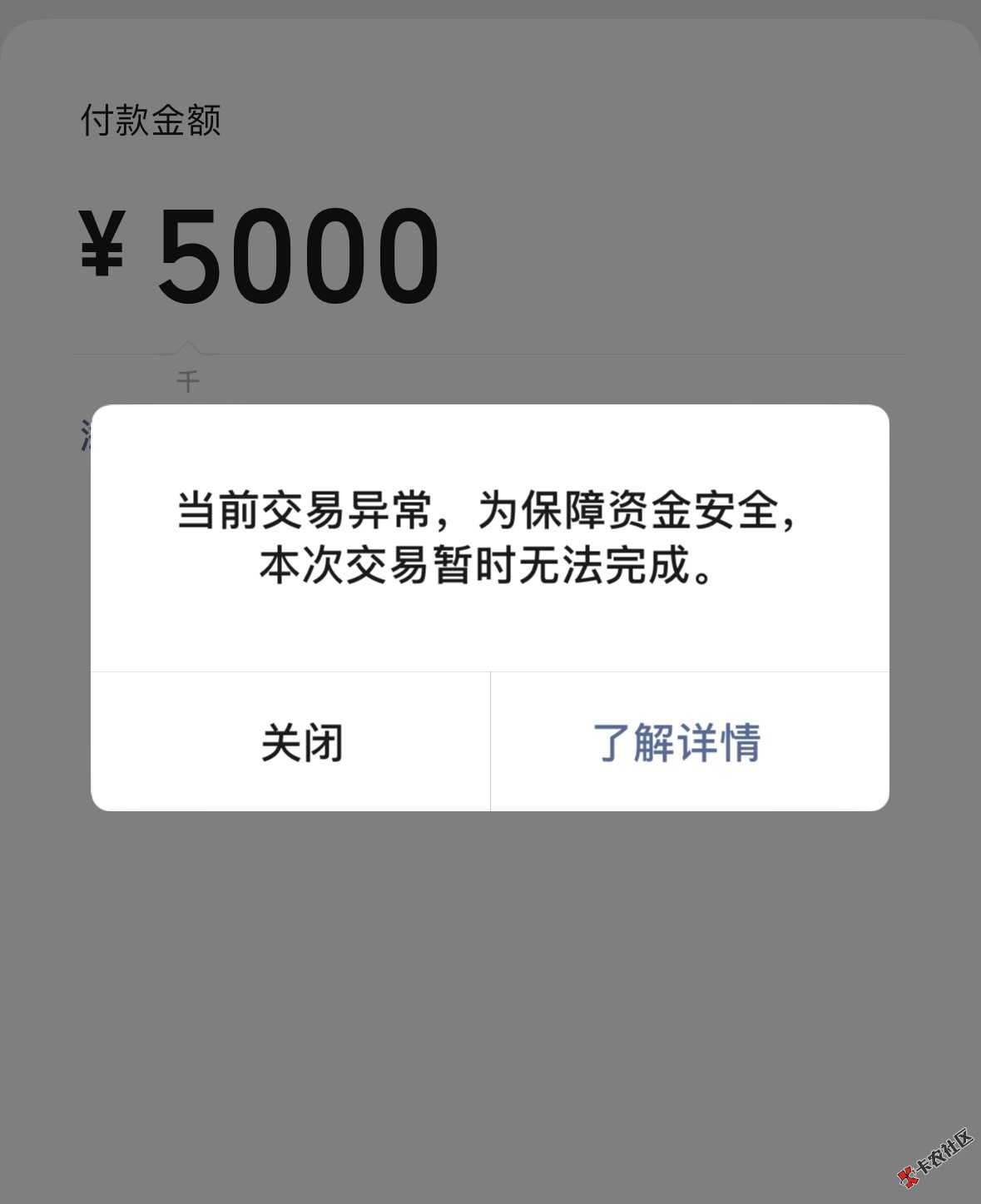
Task: Open 了解详情 for transaction details
Action: [x=677, y=742]
